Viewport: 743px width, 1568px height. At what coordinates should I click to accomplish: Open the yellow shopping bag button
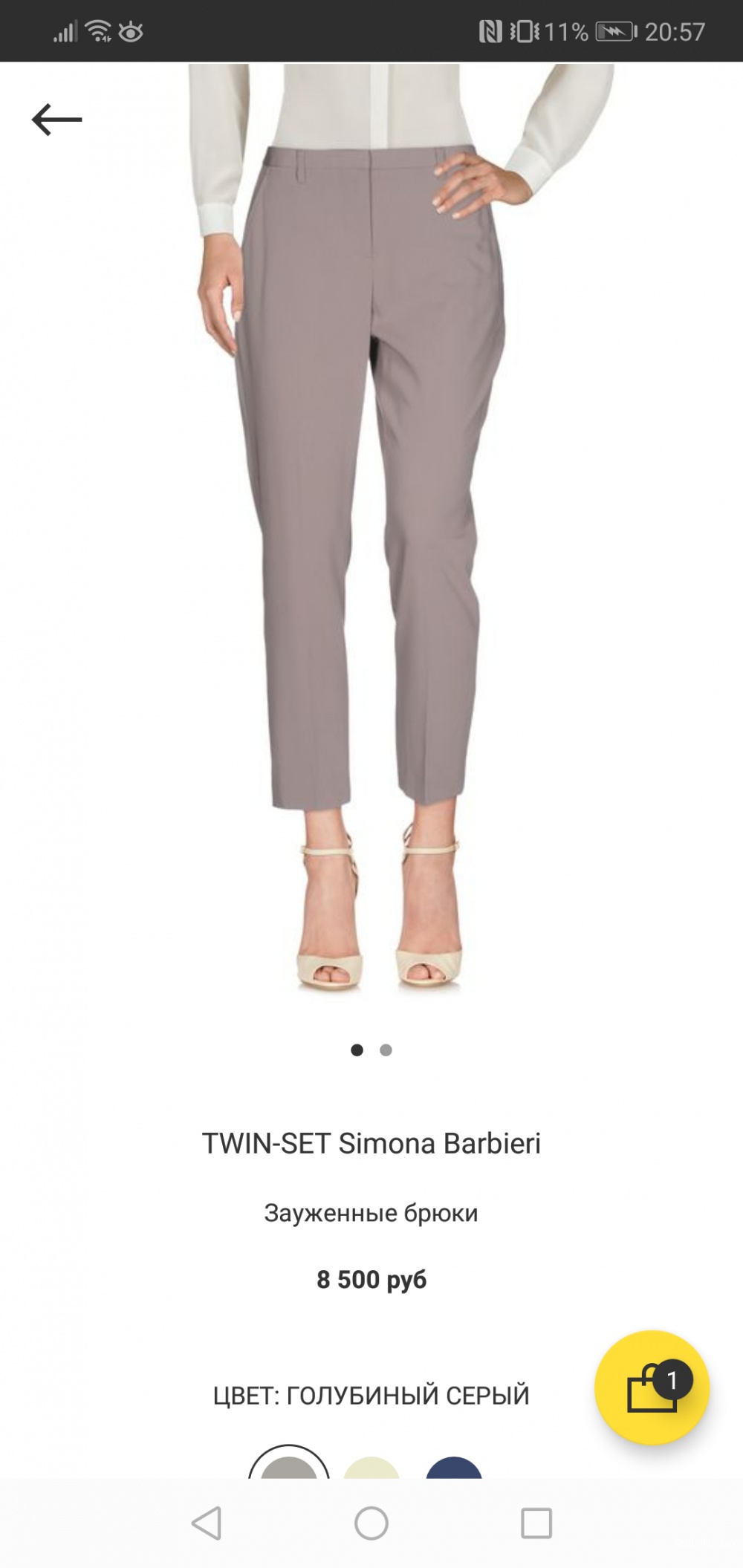coord(652,1386)
